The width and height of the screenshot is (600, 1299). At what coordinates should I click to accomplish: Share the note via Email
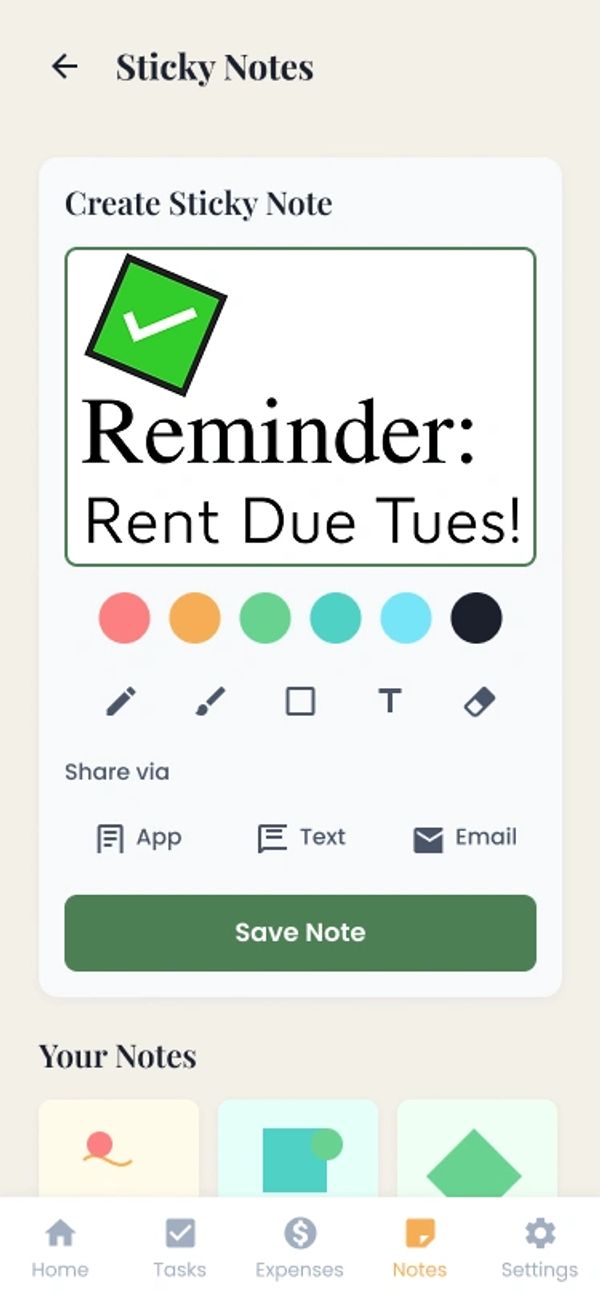point(465,838)
